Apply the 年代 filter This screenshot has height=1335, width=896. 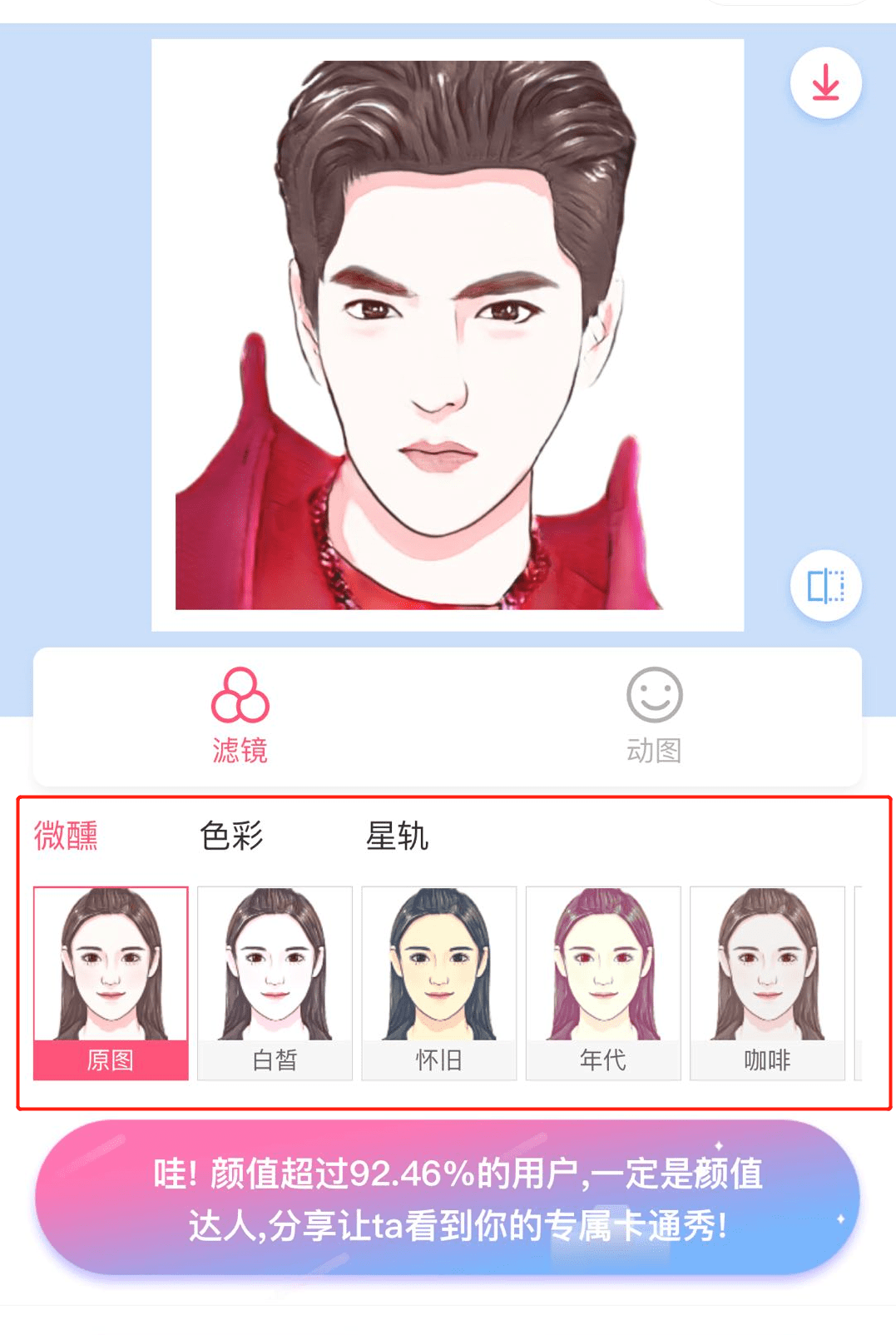tap(603, 983)
